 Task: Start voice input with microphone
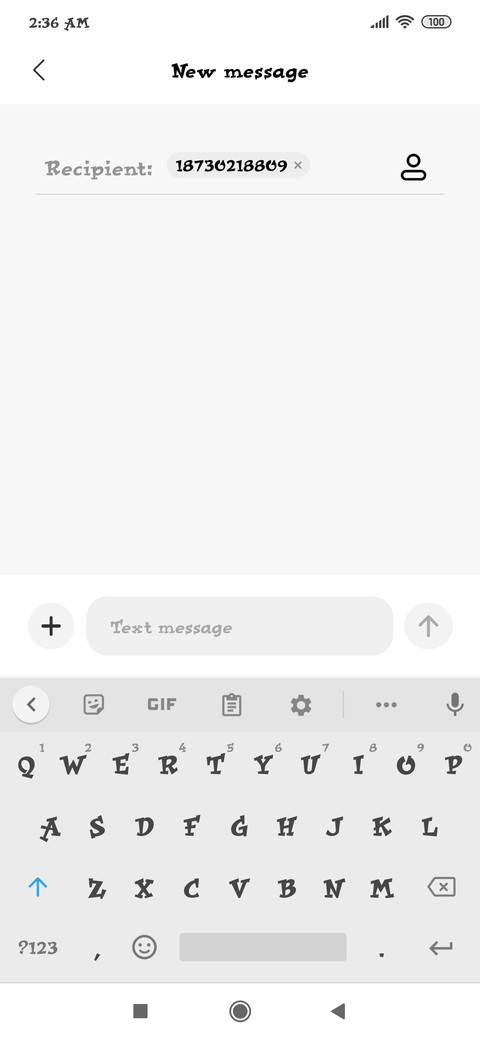tap(455, 704)
